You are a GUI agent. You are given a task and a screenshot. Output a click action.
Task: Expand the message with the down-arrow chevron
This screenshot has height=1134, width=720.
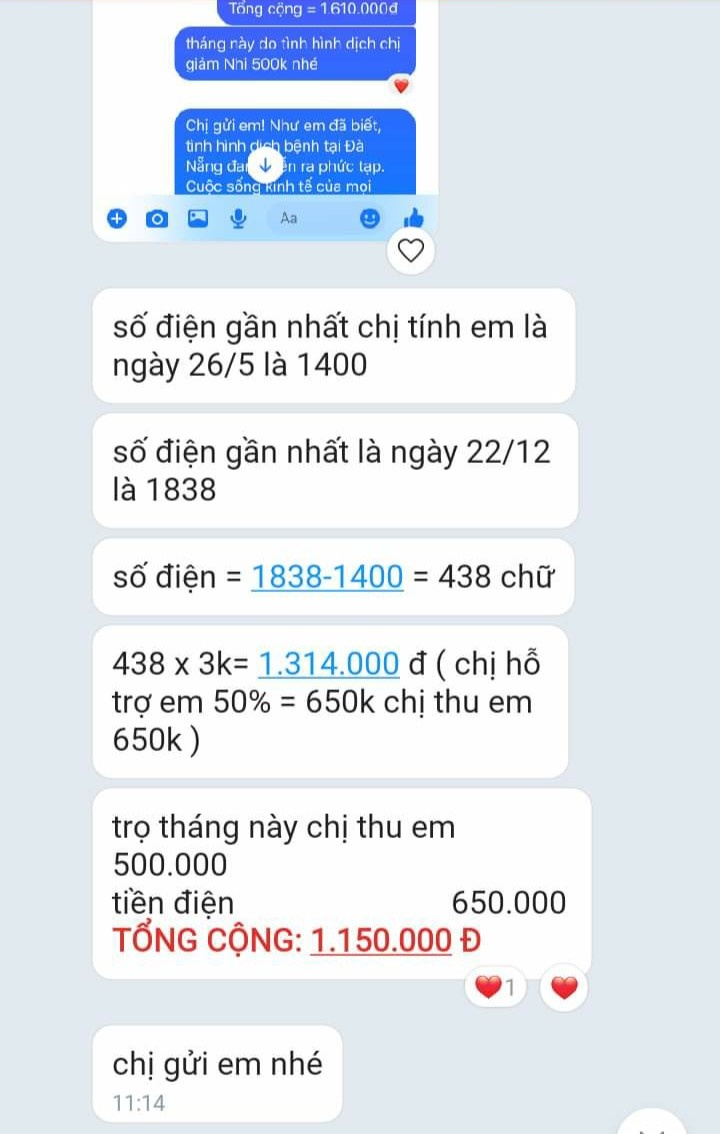pos(265,166)
